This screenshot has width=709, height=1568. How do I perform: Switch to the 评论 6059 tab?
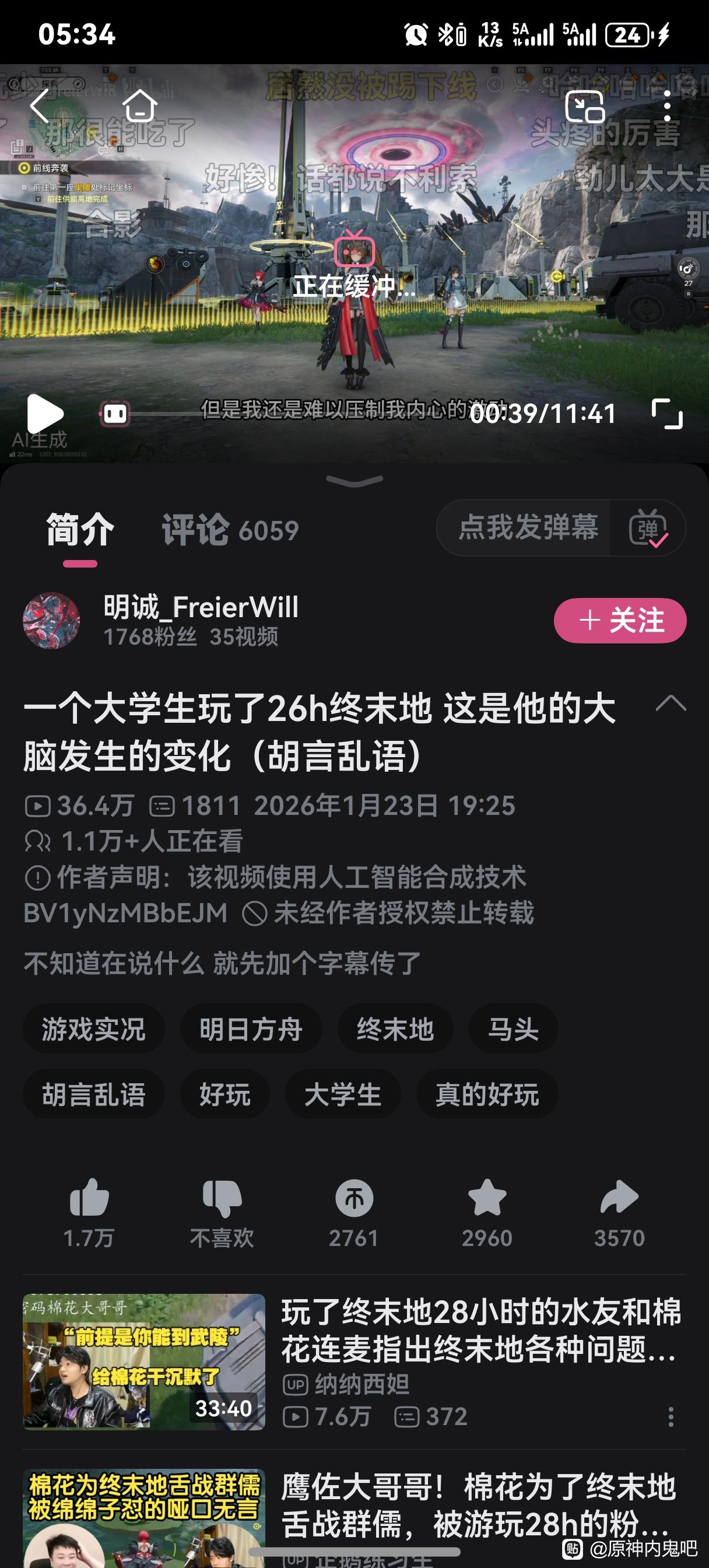[x=230, y=530]
